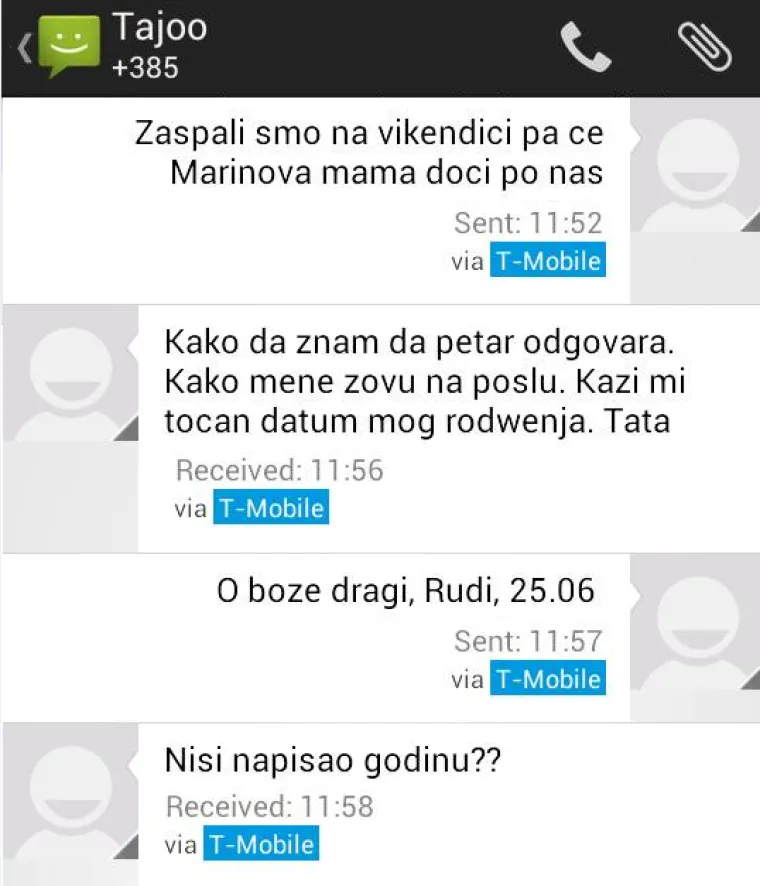Tap the T-Mobile badge under the 11:52 message
The height and width of the screenshot is (886, 760).
click(548, 260)
